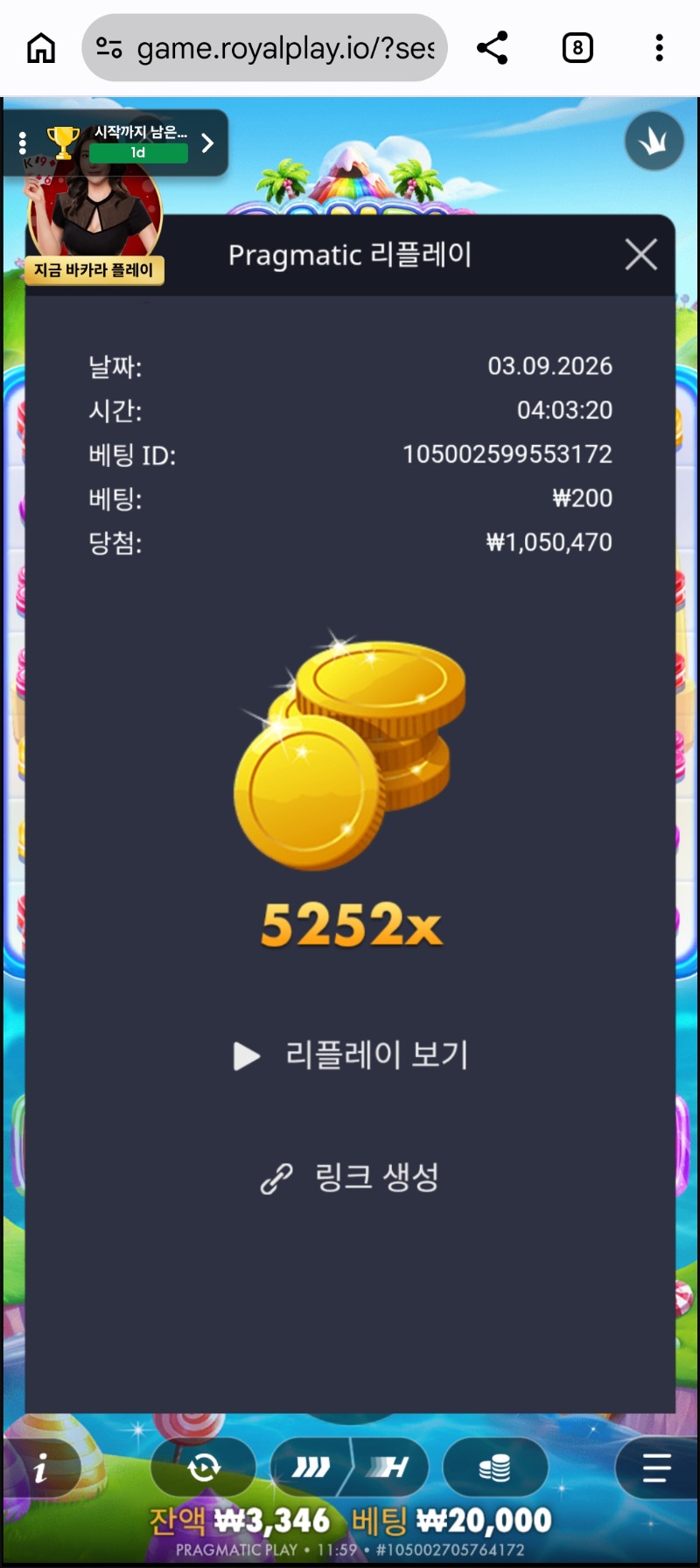Close the Pragmatic replay dialog

[x=641, y=254]
